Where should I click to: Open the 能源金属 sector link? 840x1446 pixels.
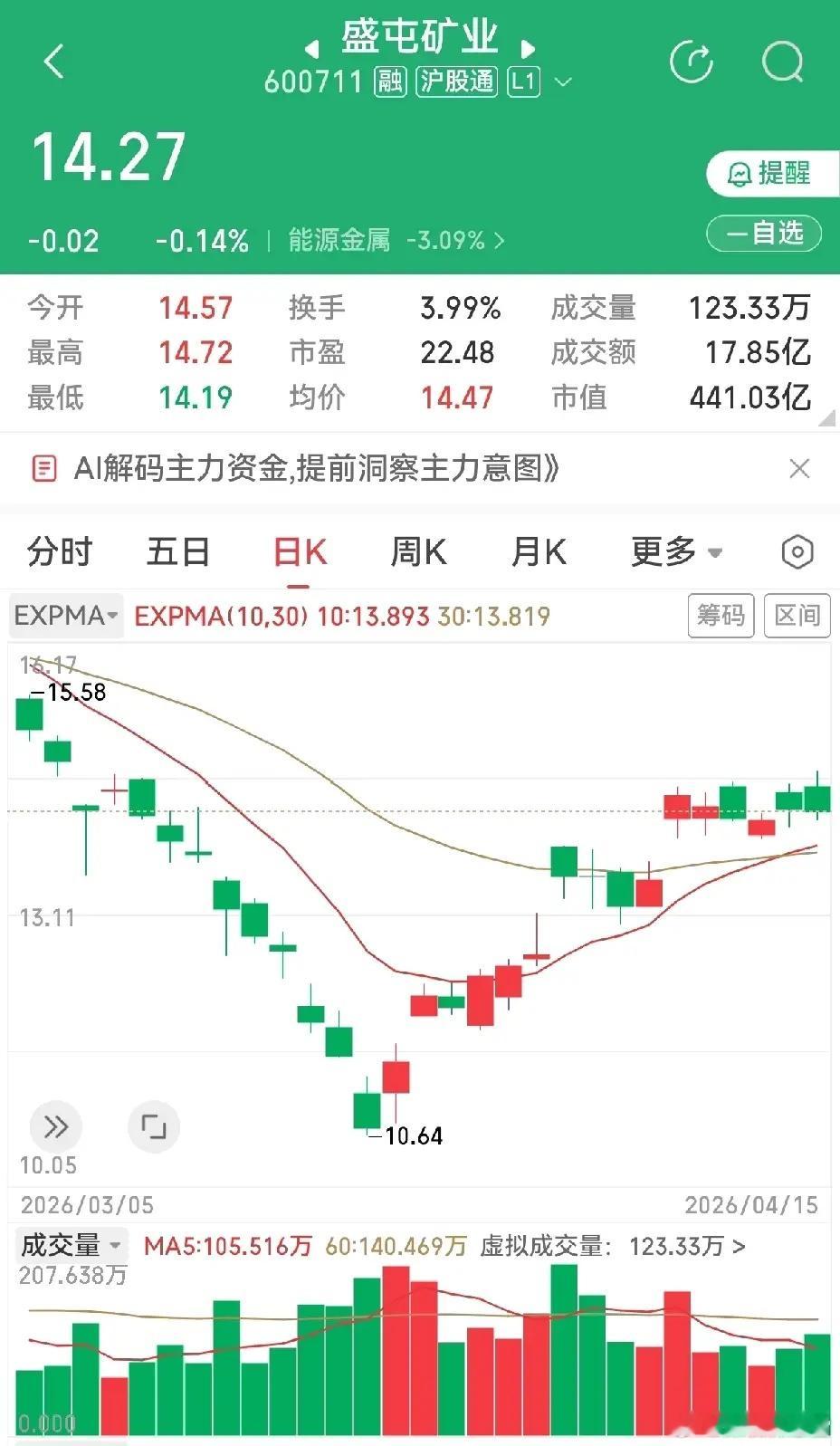tap(396, 240)
